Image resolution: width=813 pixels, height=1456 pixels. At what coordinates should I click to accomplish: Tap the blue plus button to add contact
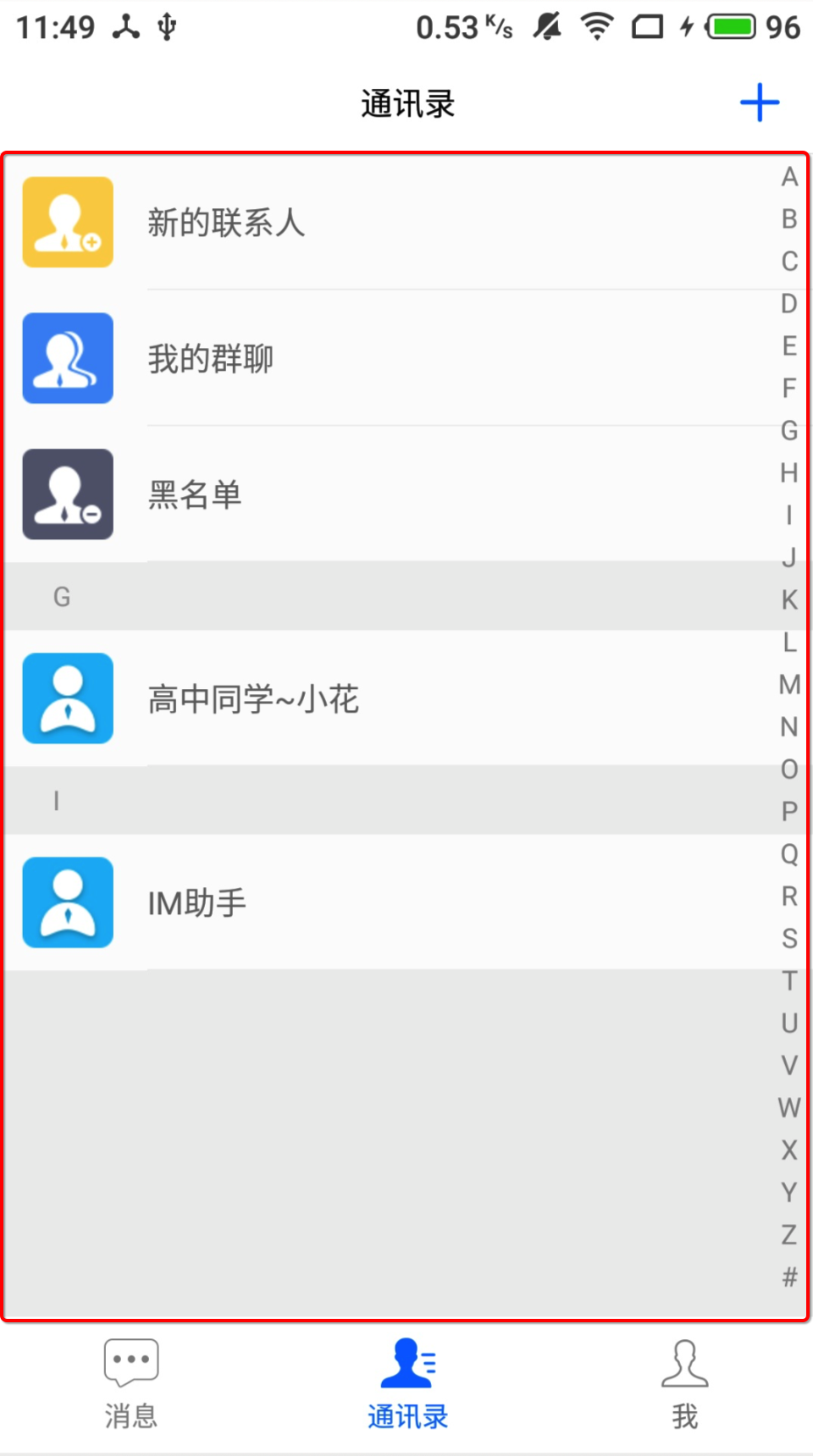pos(760,102)
